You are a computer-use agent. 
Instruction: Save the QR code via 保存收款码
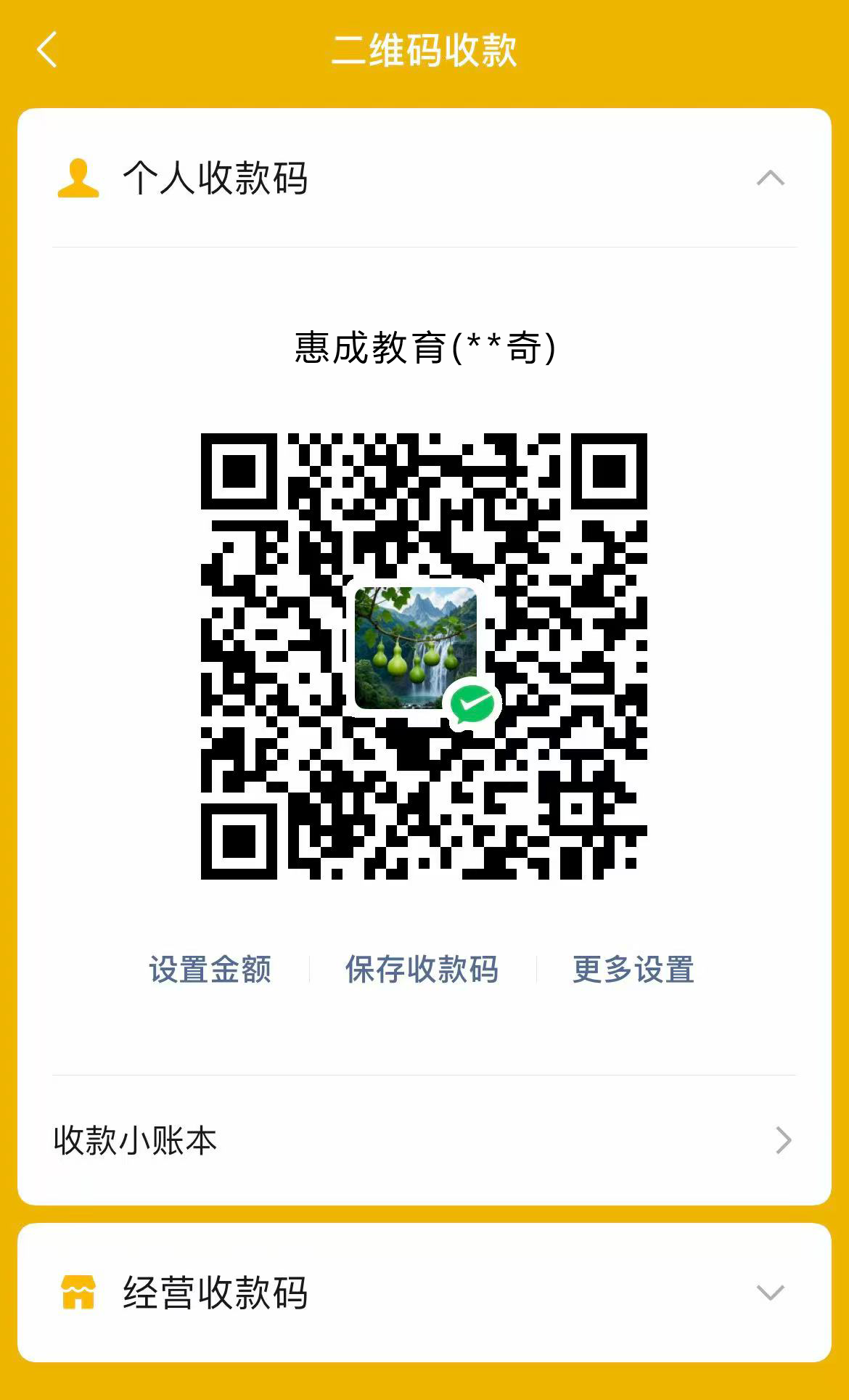click(x=422, y=970)
